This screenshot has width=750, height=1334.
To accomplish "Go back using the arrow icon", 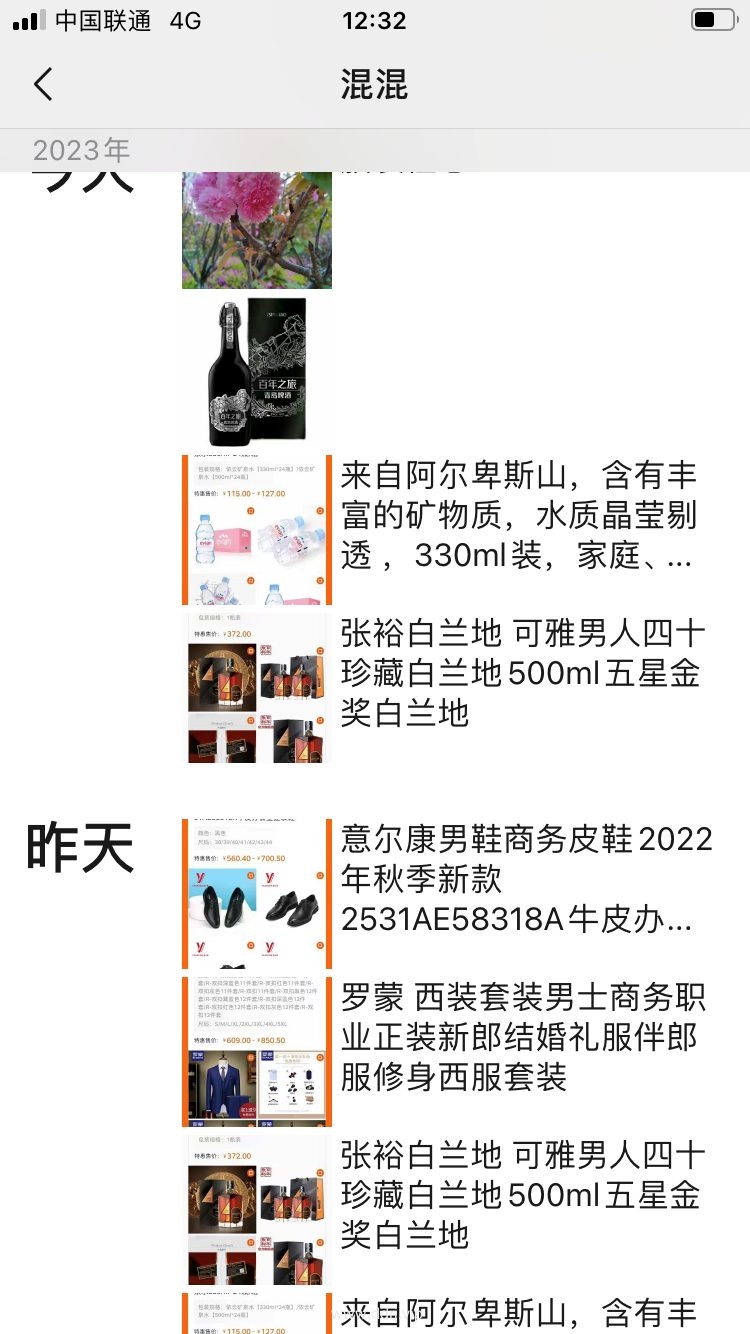I will tap(43, 84).
